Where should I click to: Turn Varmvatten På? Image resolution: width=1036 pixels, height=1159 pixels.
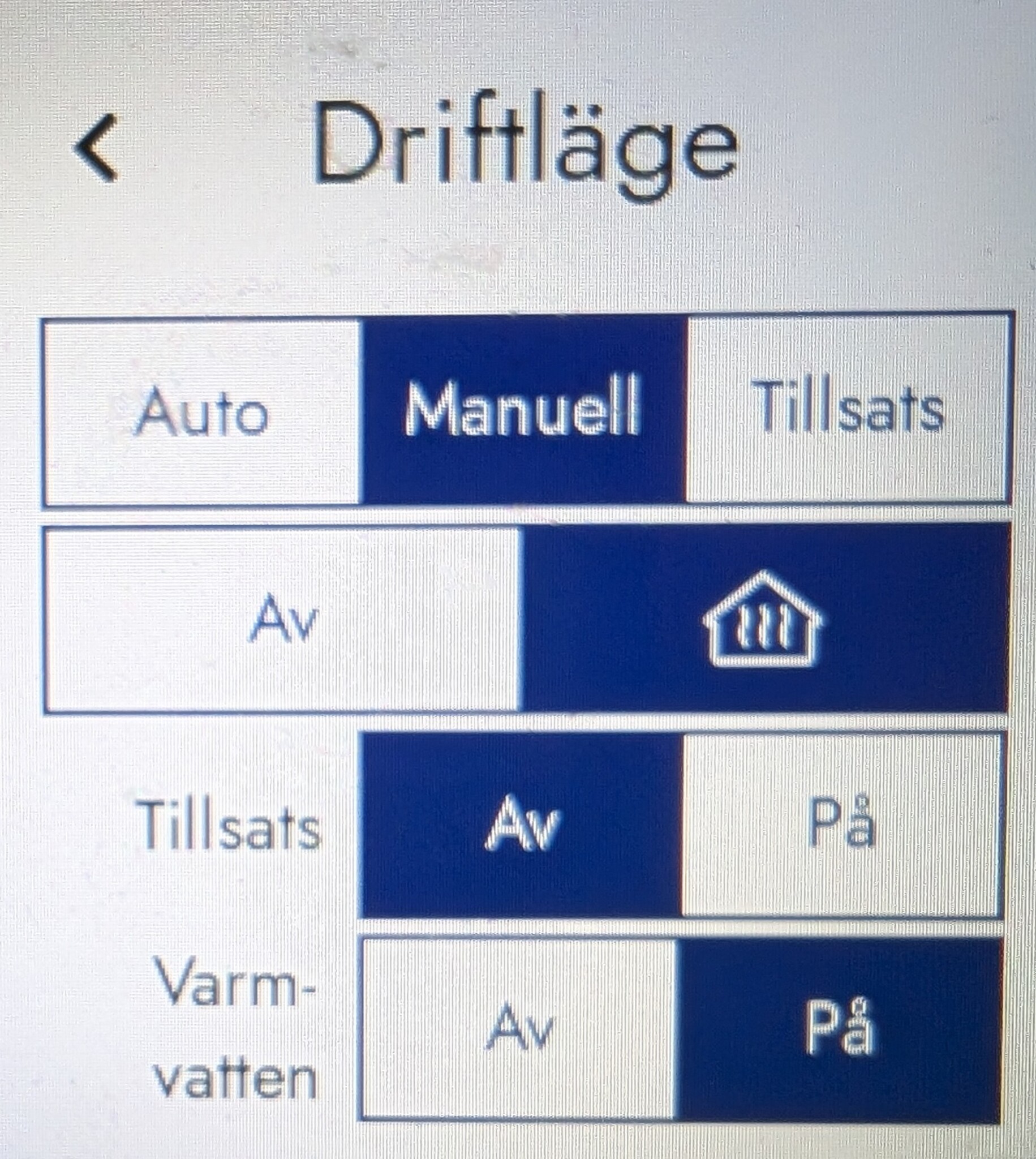840,1029
